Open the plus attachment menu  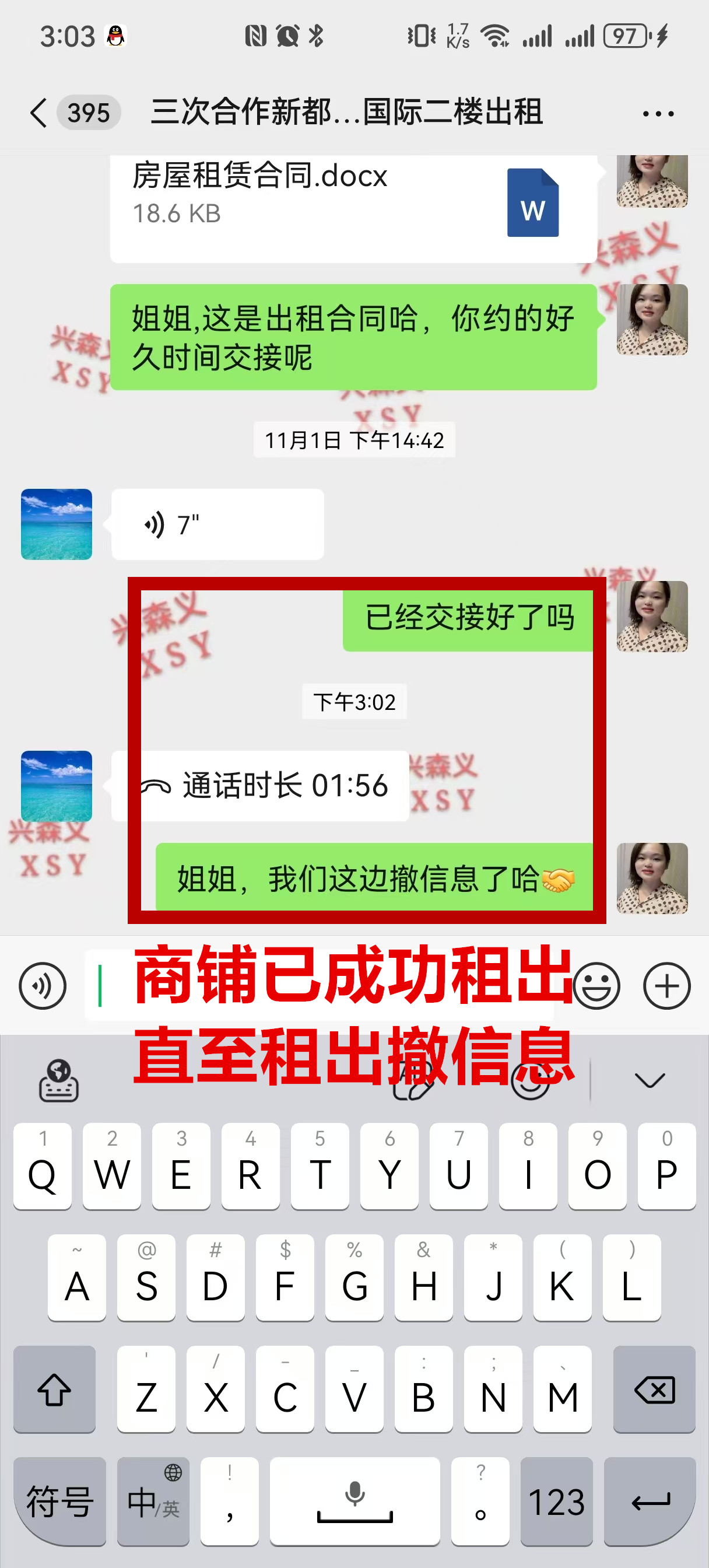coord(666,985)
